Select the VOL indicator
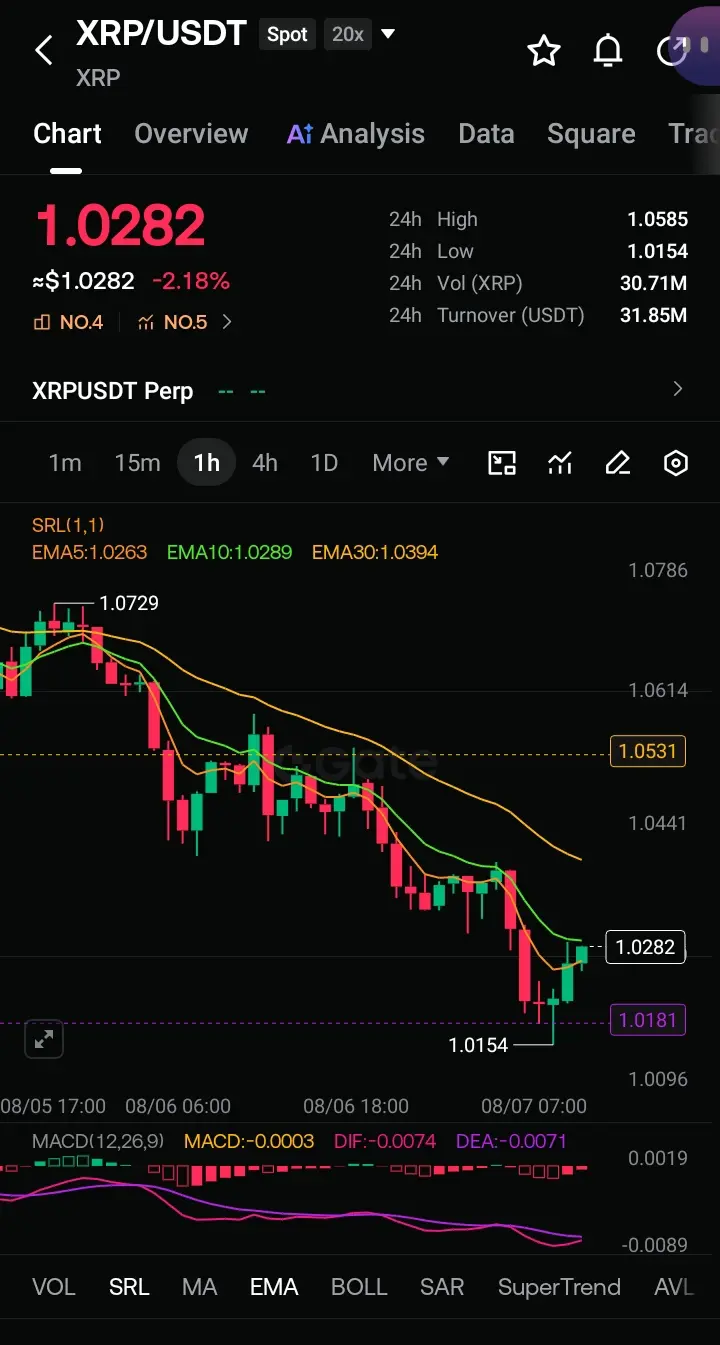 tap(54, 1287)
